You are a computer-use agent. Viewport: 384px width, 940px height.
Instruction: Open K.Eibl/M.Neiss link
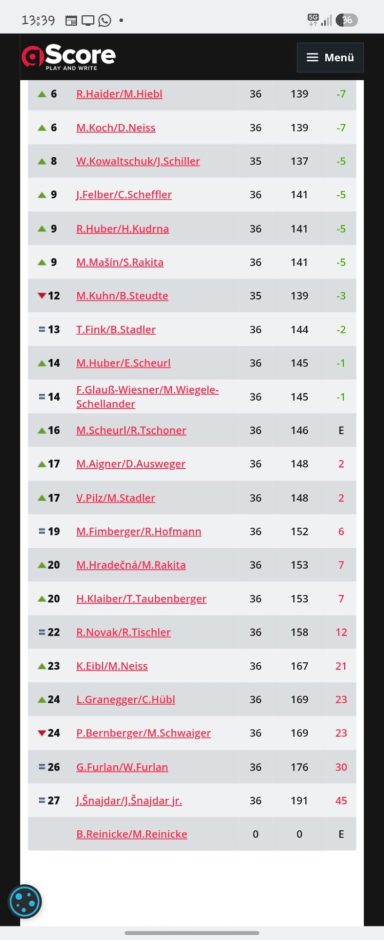tap(111, 666)
